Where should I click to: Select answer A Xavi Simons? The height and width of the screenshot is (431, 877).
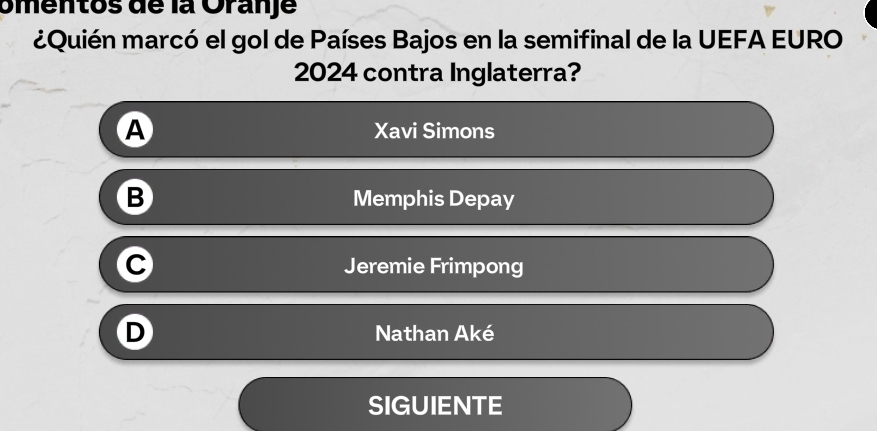tap(435, 130)
